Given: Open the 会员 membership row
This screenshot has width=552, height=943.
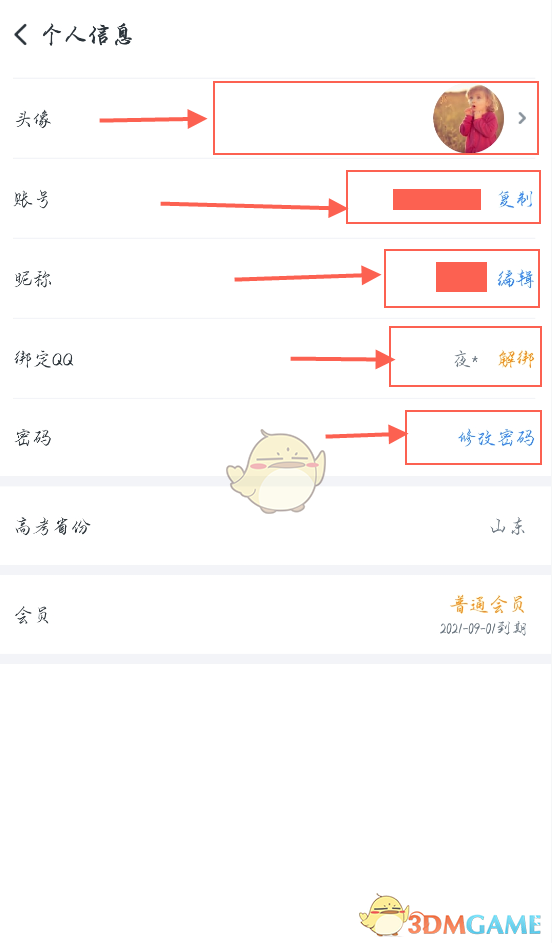Looking at the screenshot, I should (276, 615).
